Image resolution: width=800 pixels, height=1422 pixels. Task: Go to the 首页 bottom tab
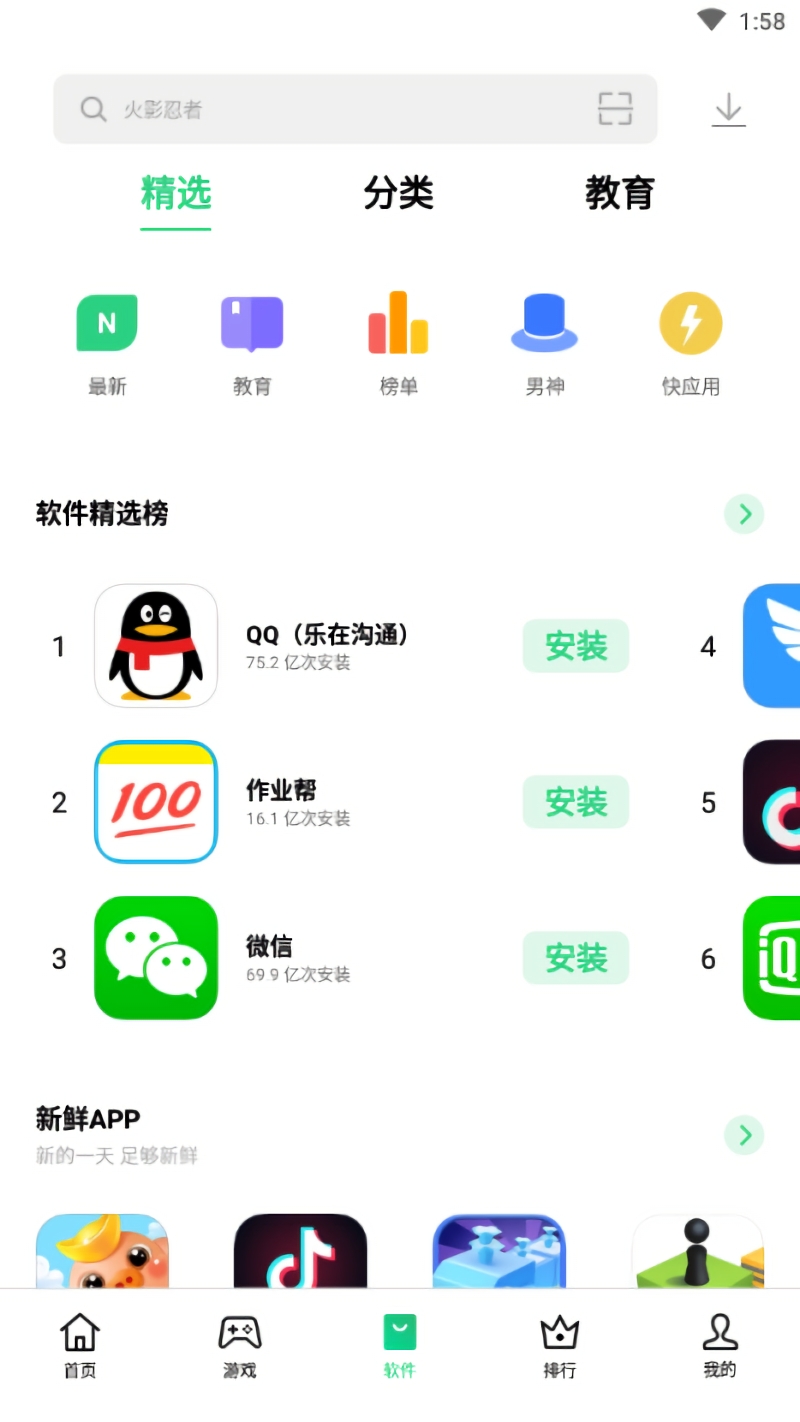point(80,1347)
